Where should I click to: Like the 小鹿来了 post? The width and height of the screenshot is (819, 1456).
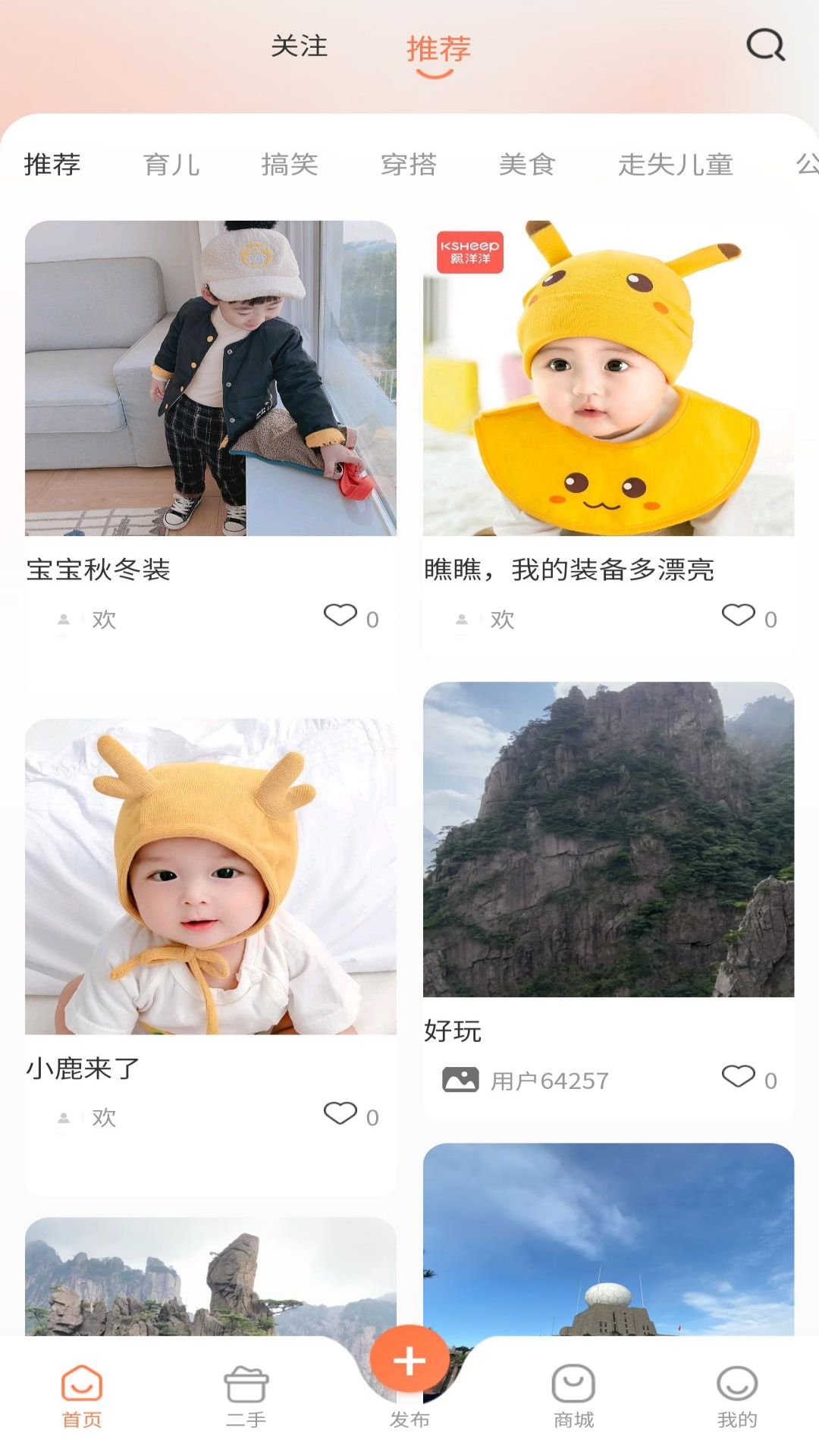point(340,1113)
